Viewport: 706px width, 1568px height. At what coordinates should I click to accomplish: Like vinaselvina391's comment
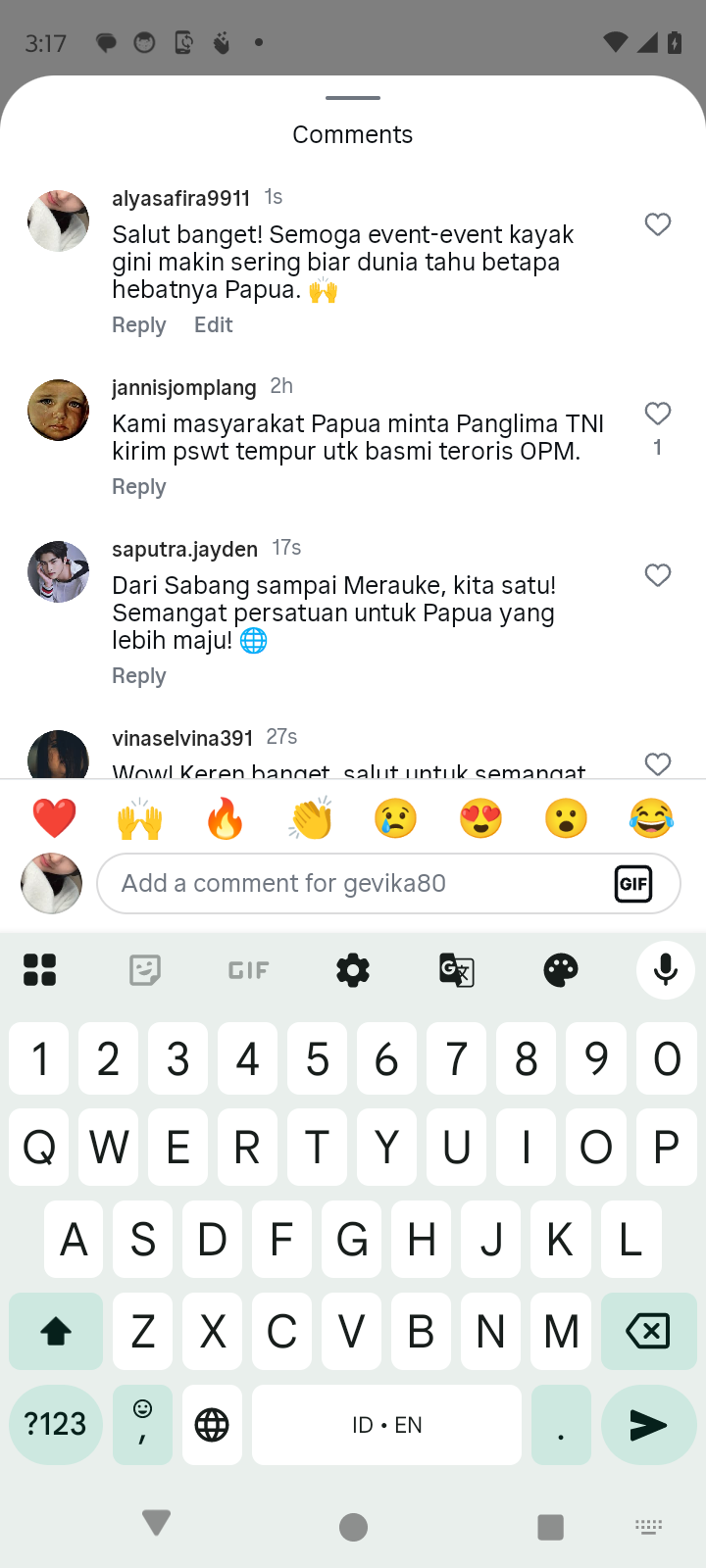coord(658,763)
